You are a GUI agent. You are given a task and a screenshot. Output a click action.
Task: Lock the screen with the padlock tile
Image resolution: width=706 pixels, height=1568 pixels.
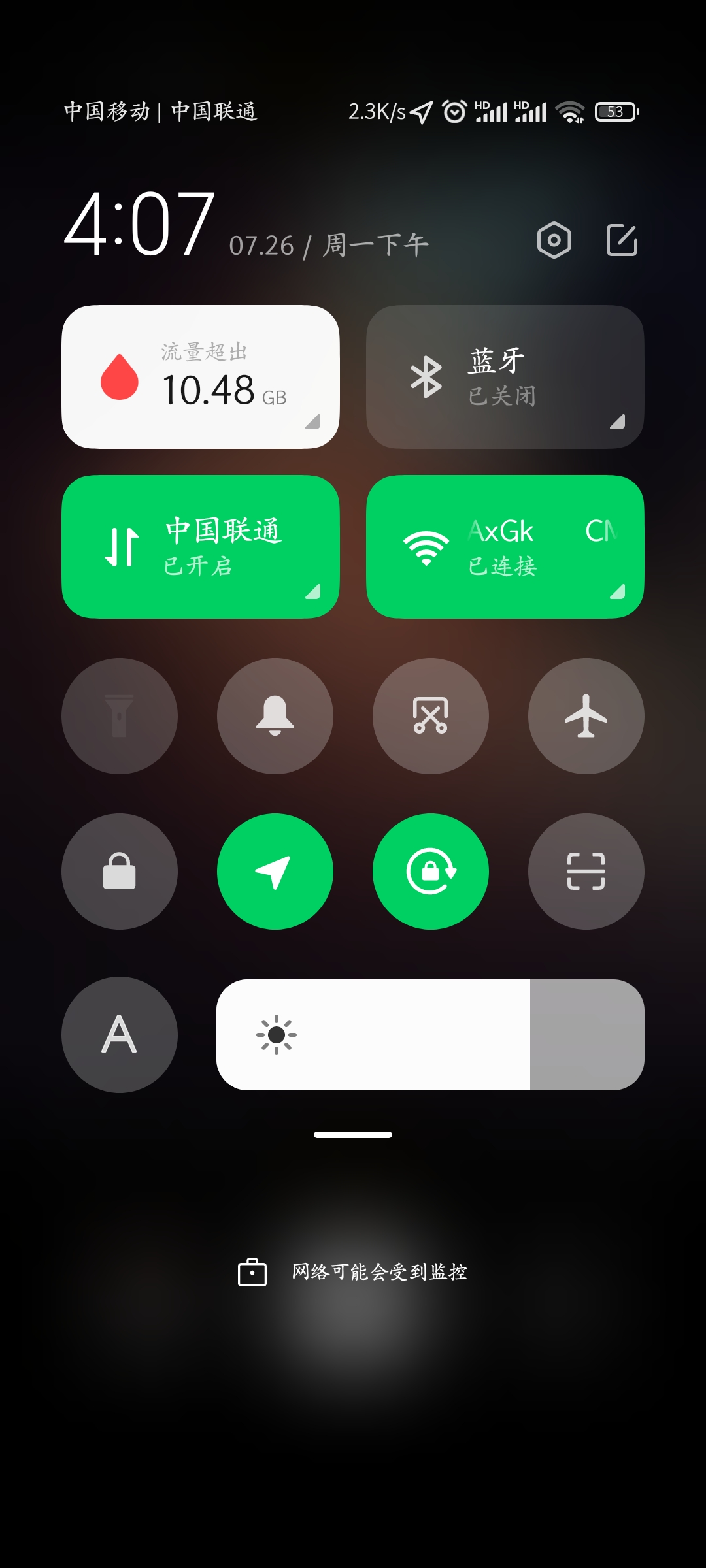tap(120, 872)
